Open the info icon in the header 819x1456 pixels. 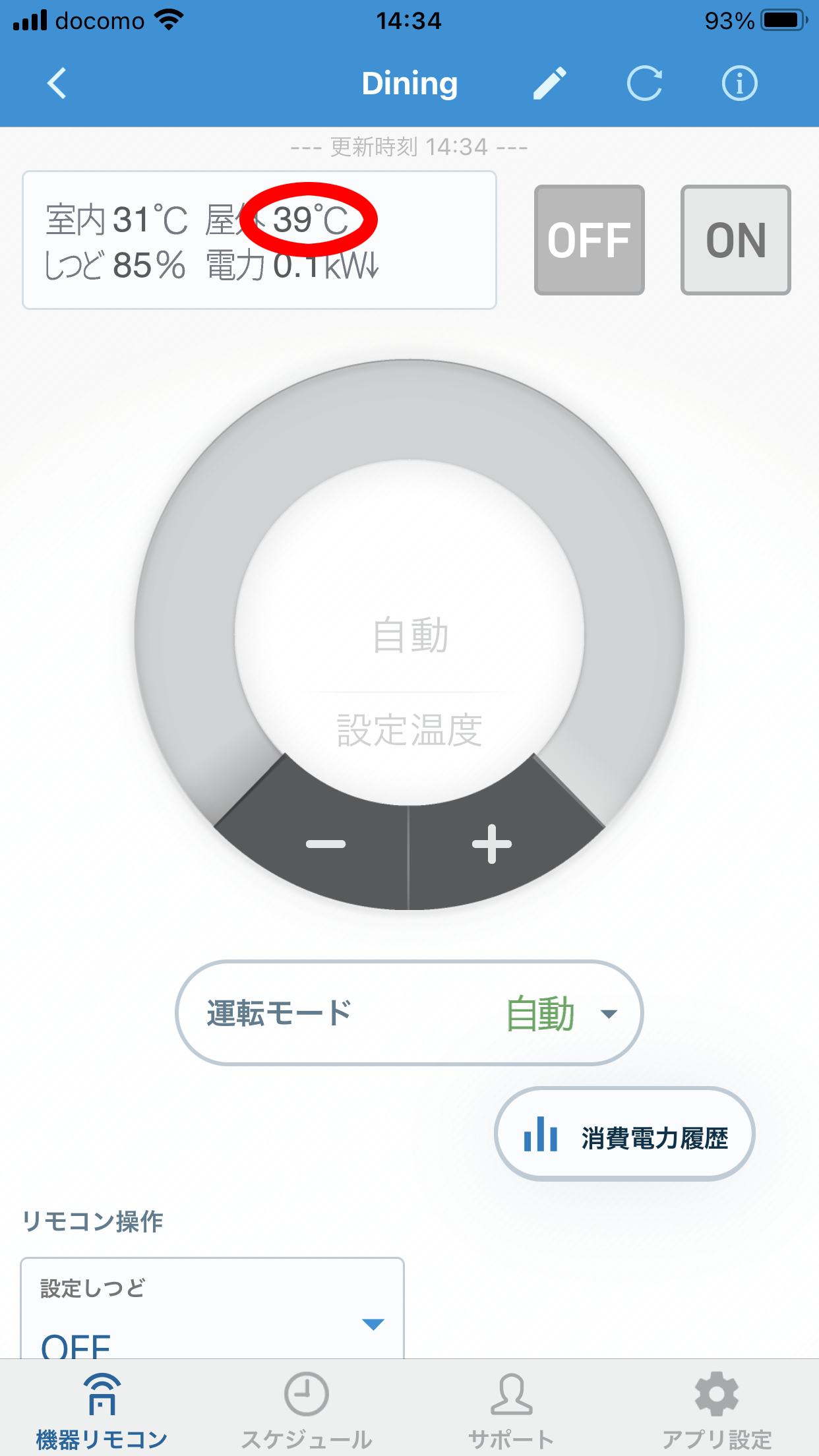pos(739,83)
